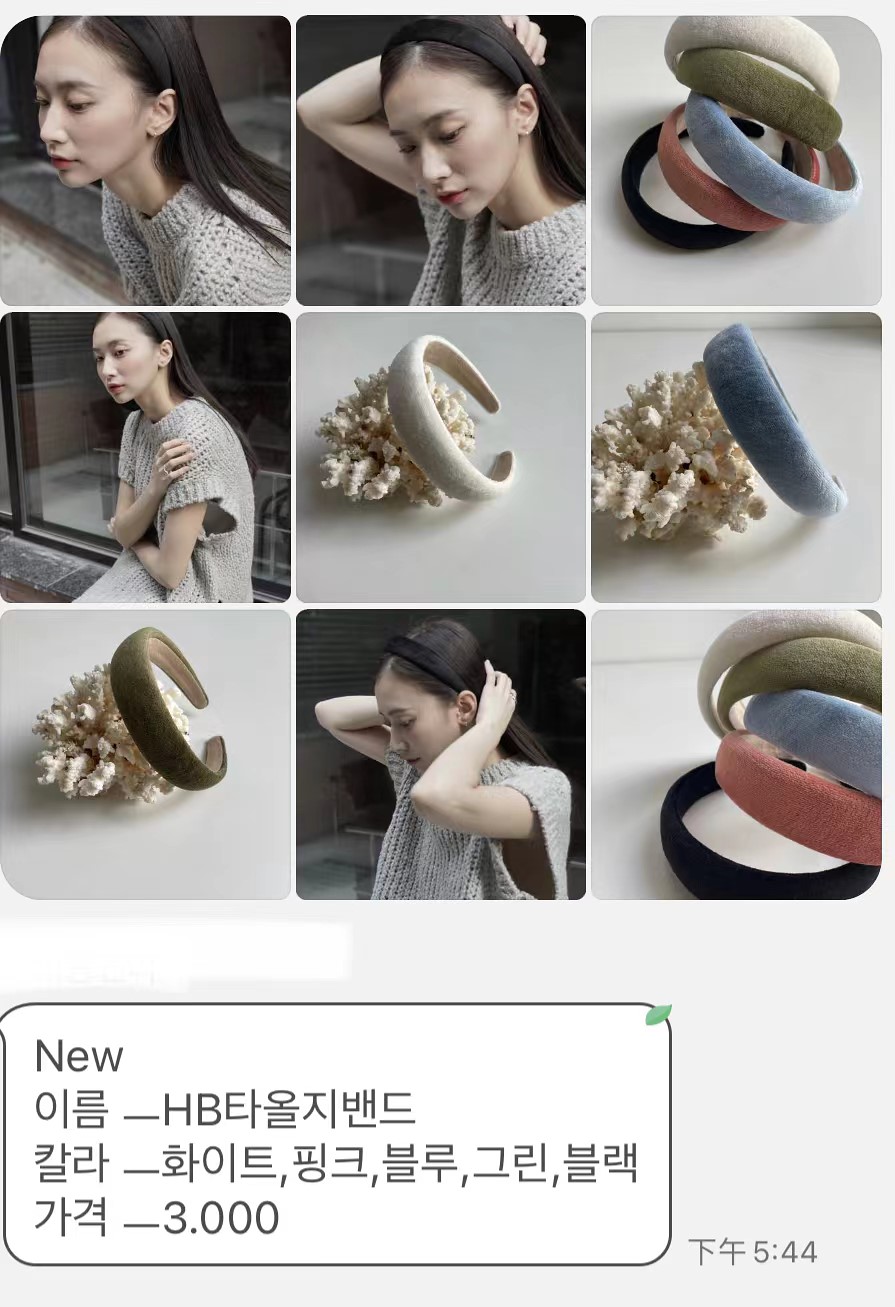
Task: Open the photo of the green headband on coral
Action: [145, 754]
